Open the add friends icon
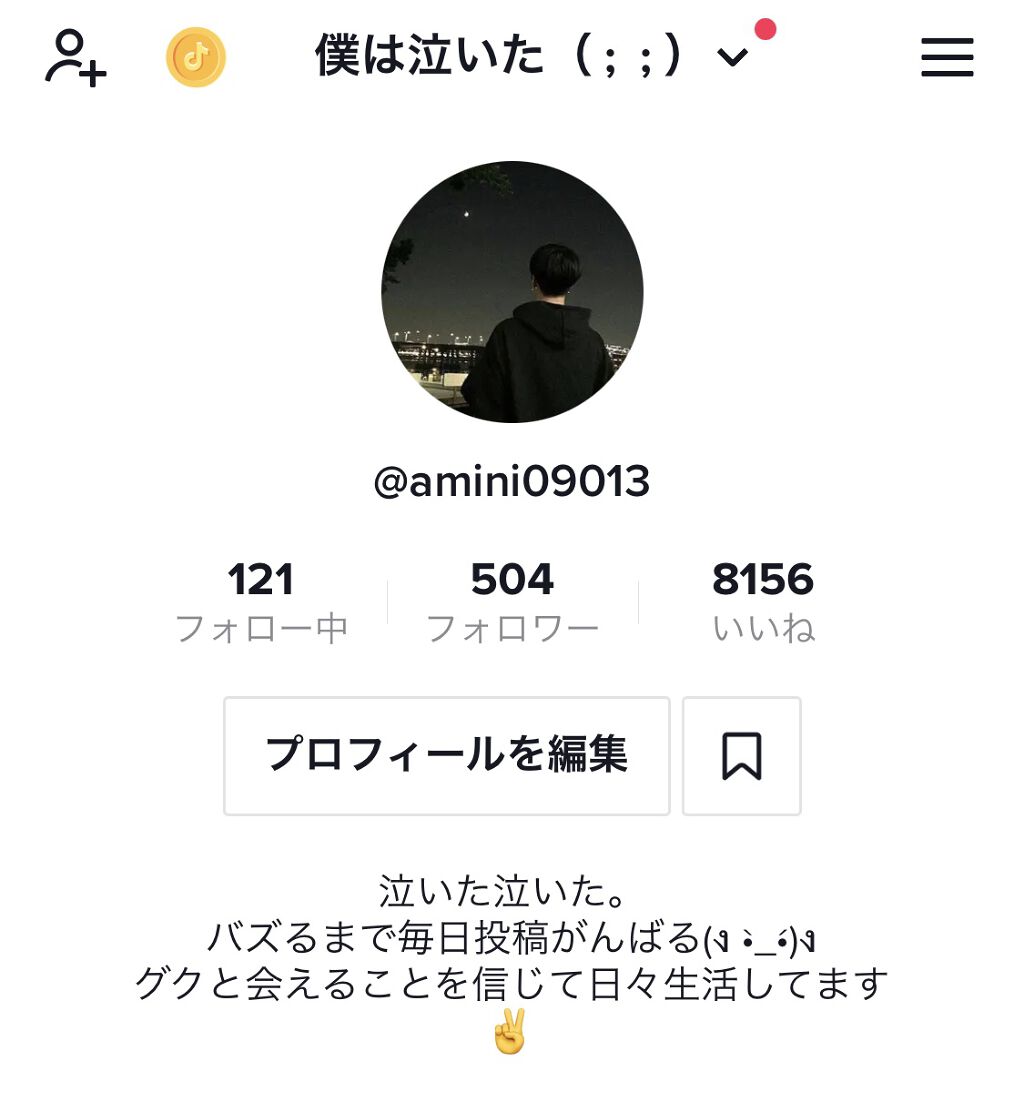The image size is (1024, 1102). point(76,58)
